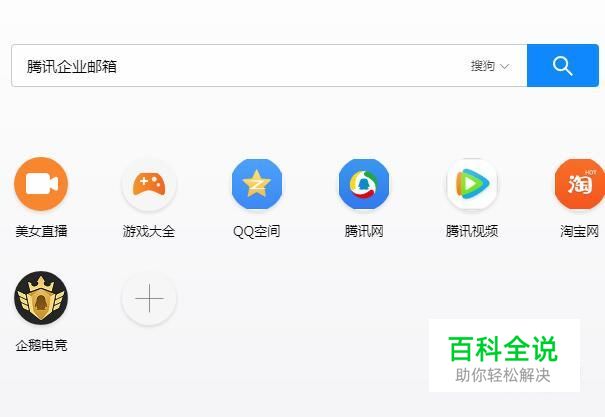Tap the search field with 腾讯企业邮箱

239,66
